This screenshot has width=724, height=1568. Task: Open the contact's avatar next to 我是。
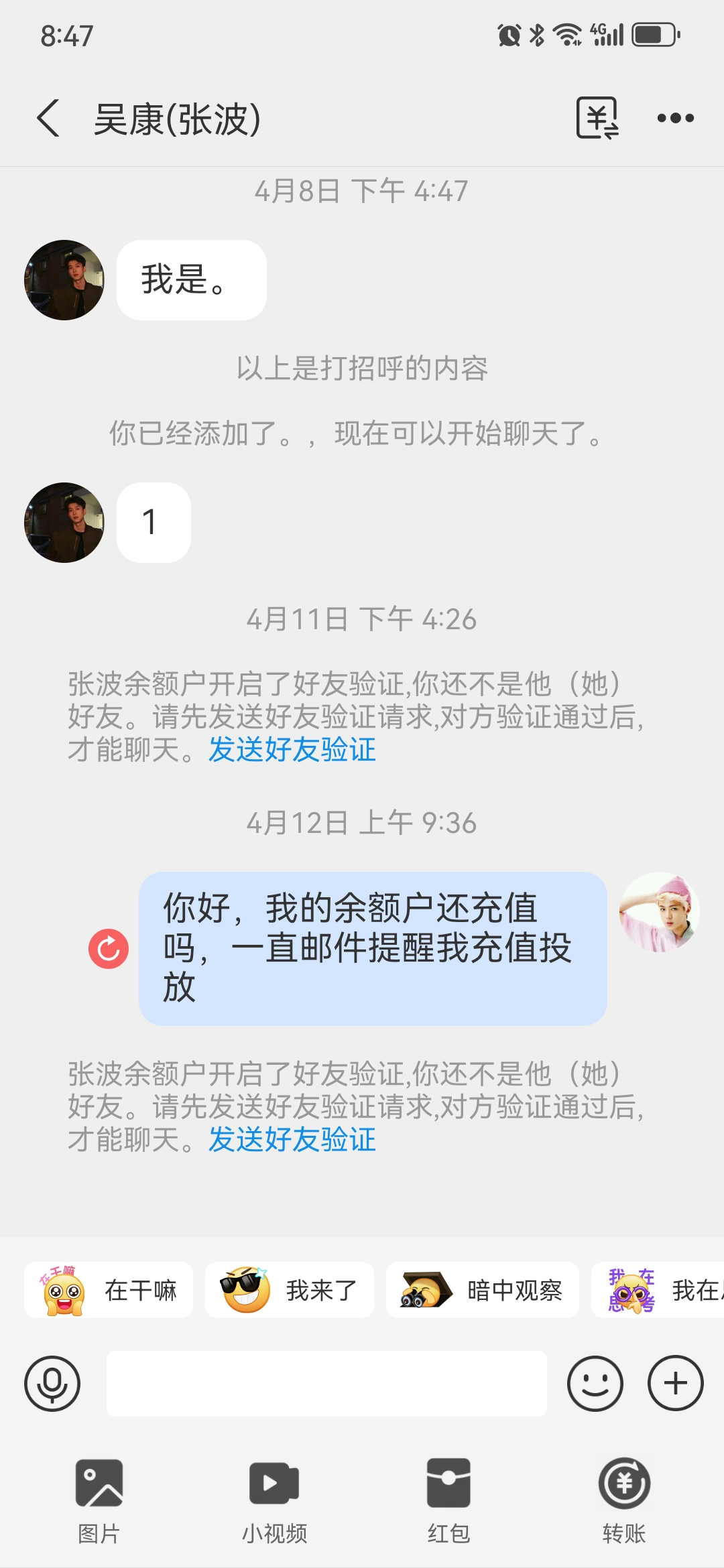tap(64, 279)
